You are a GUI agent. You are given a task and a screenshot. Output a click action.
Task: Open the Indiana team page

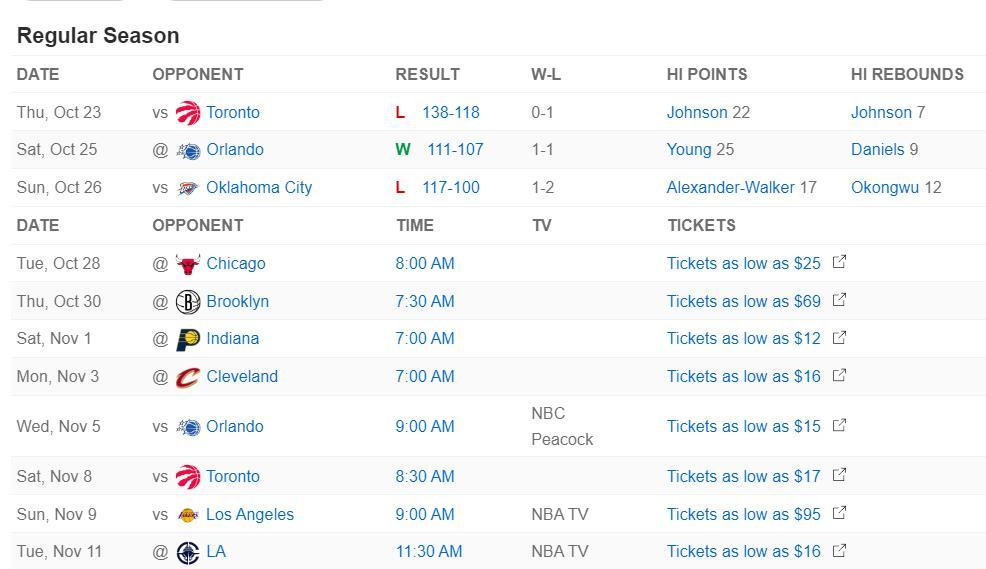[x=232, y=338]
